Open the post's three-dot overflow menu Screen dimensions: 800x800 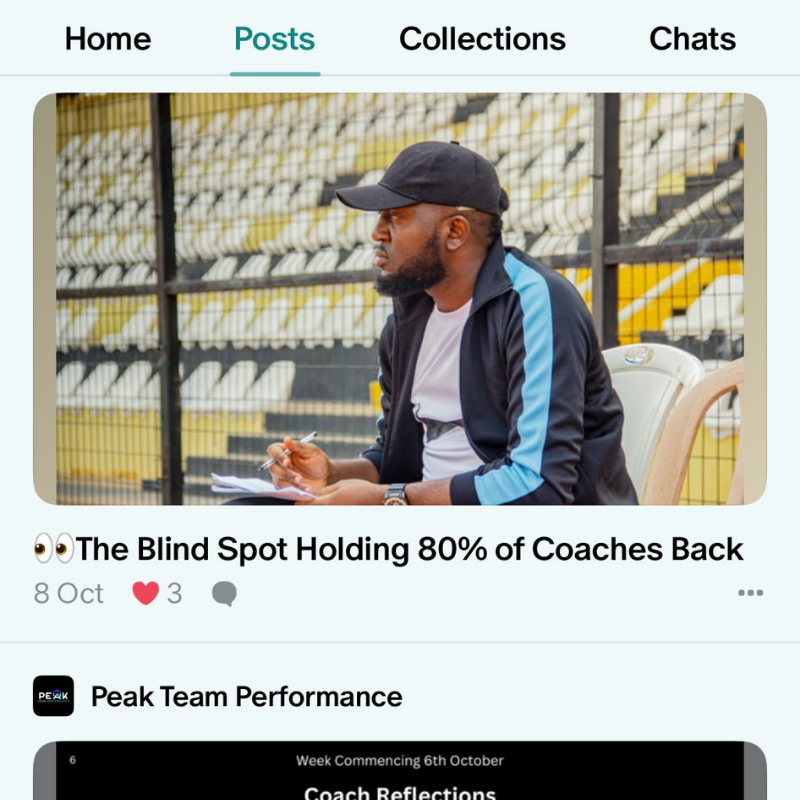click(750, 593)
